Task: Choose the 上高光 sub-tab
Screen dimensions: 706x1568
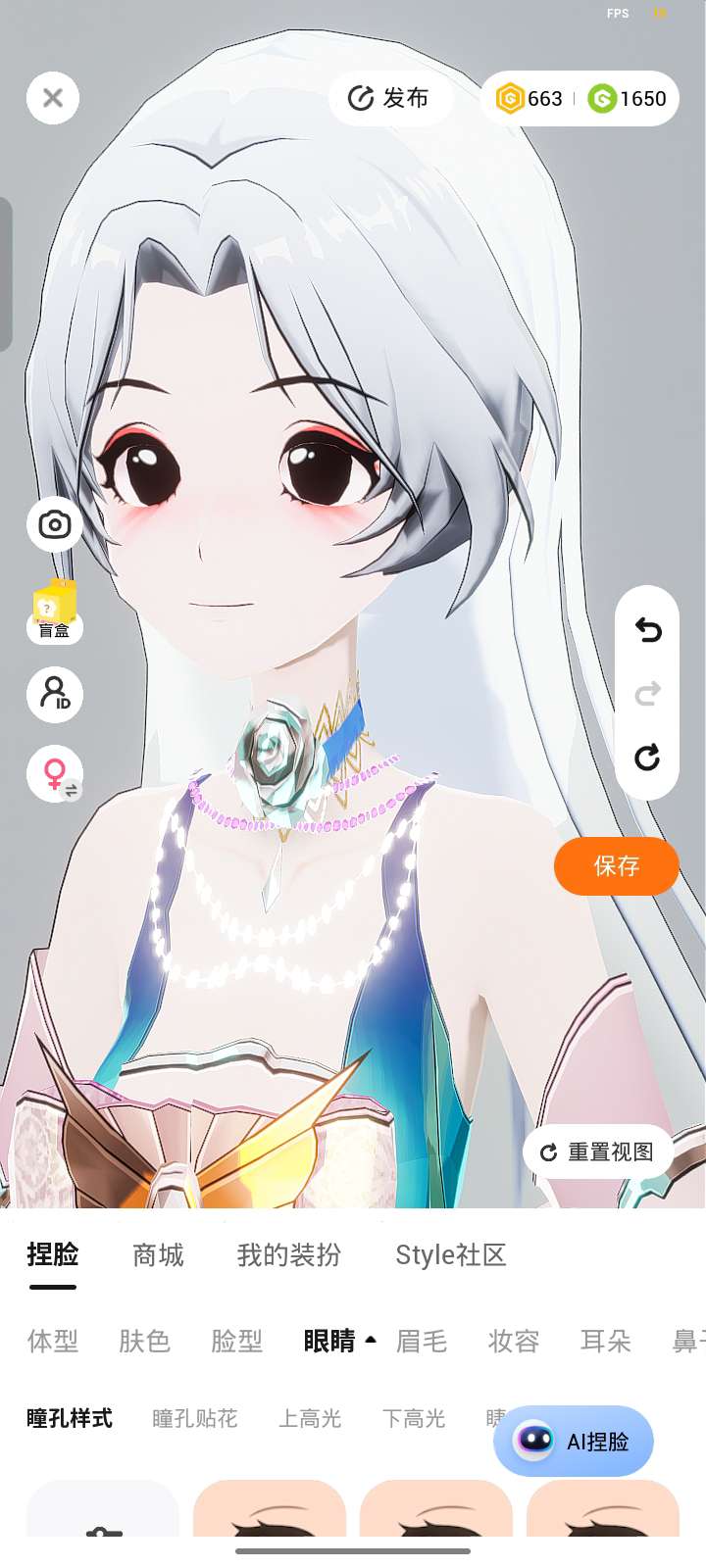Action: point(310,1418)
